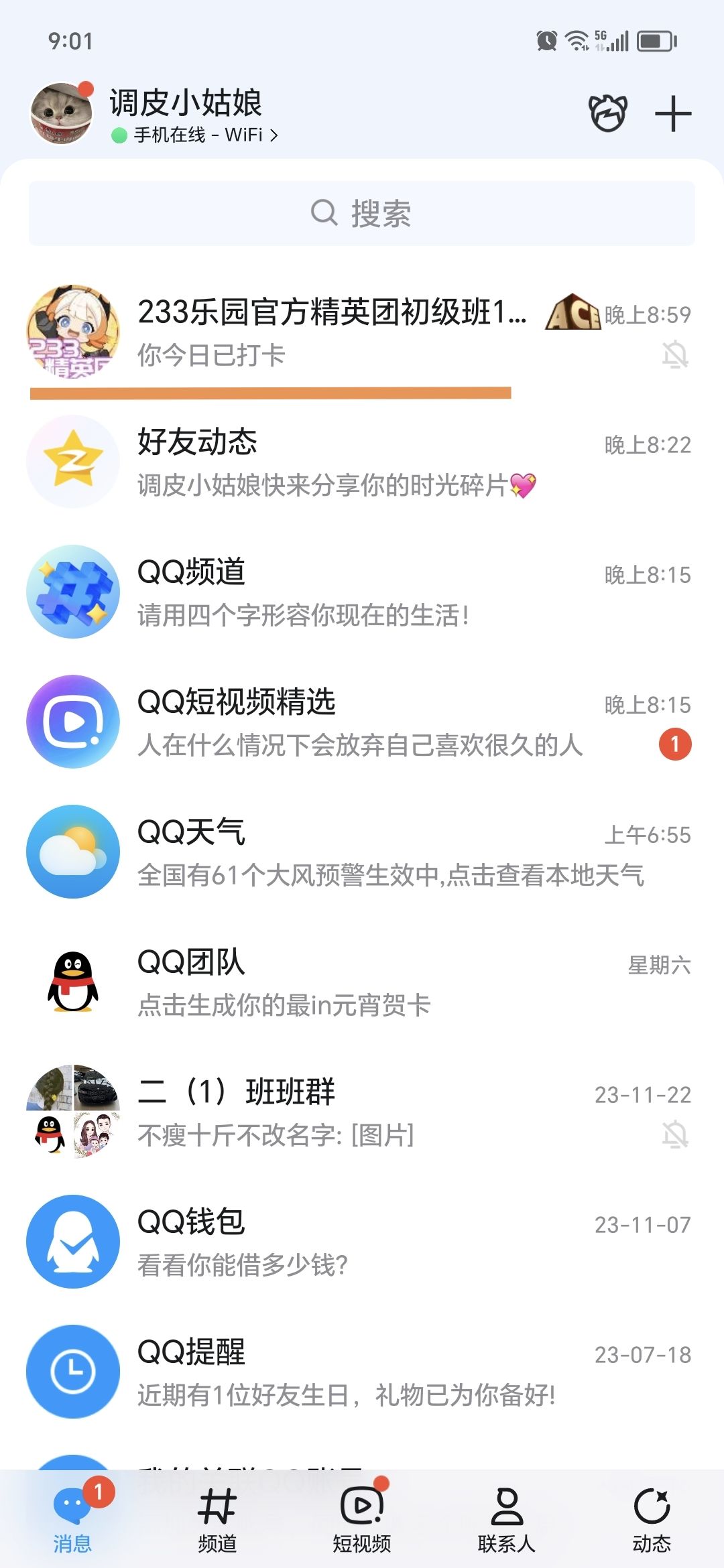Screen dimensions: 724x1568
Task: Open the plus menu at top right
Action: (x=672, y=114)
